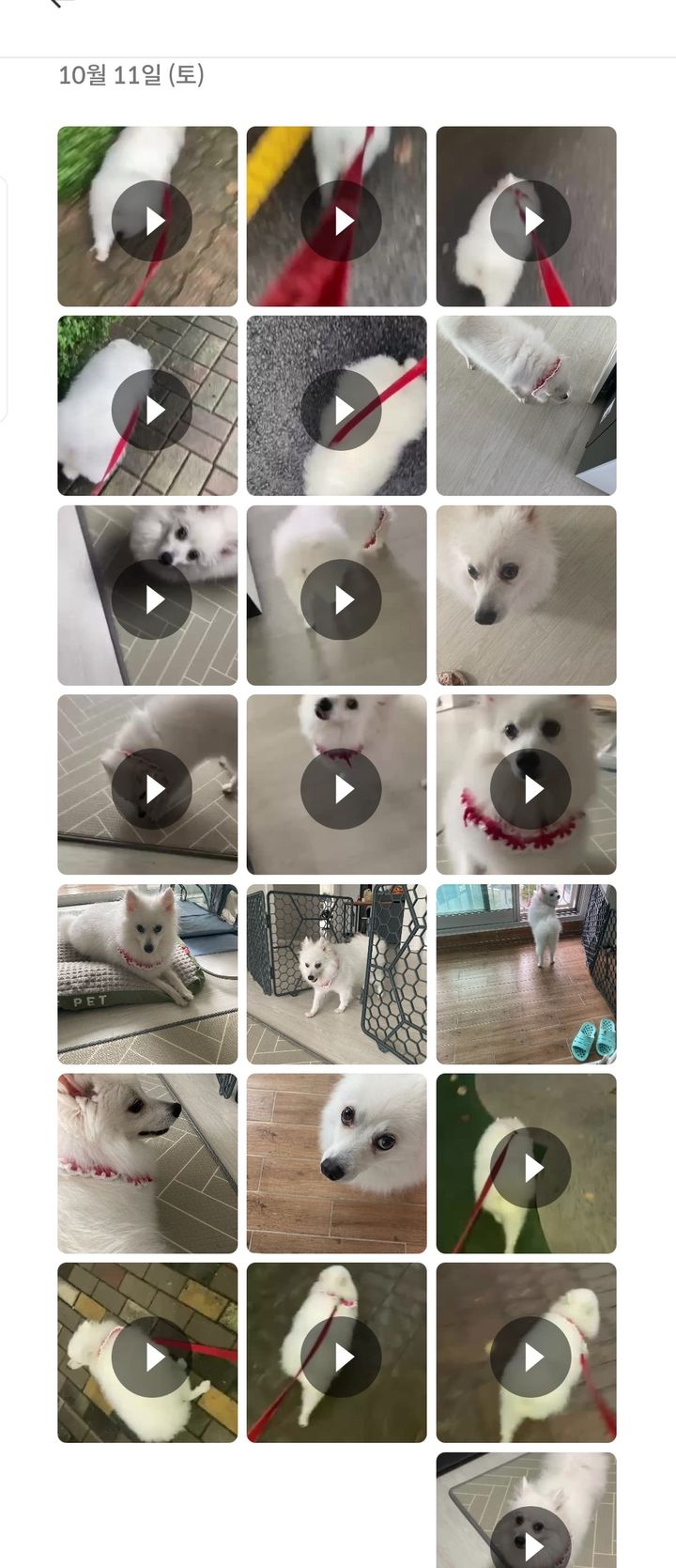
Task: Play video of dog lying sideways by door
Action: coord(147,596)
